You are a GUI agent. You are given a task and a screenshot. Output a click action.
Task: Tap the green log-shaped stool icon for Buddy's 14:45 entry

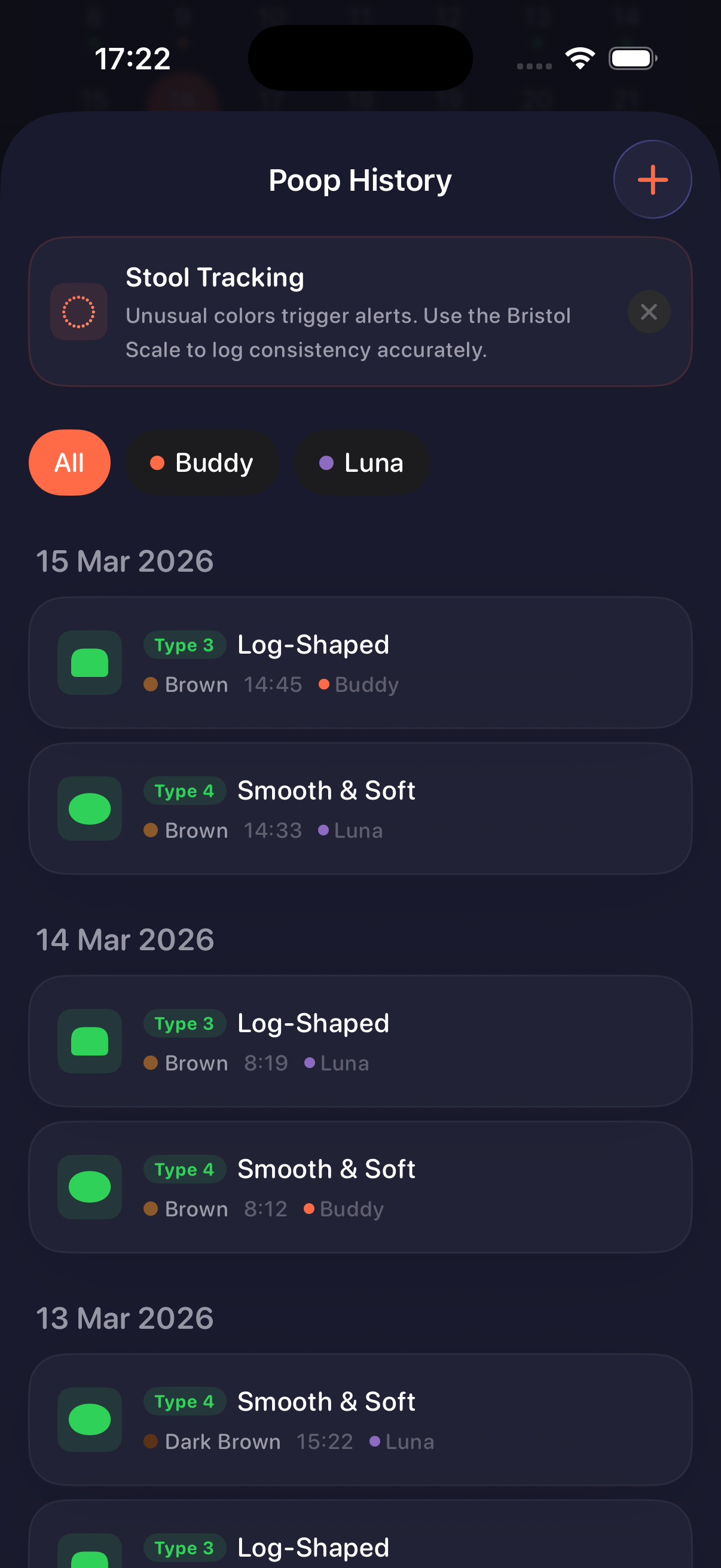click(x=89, y=663)
